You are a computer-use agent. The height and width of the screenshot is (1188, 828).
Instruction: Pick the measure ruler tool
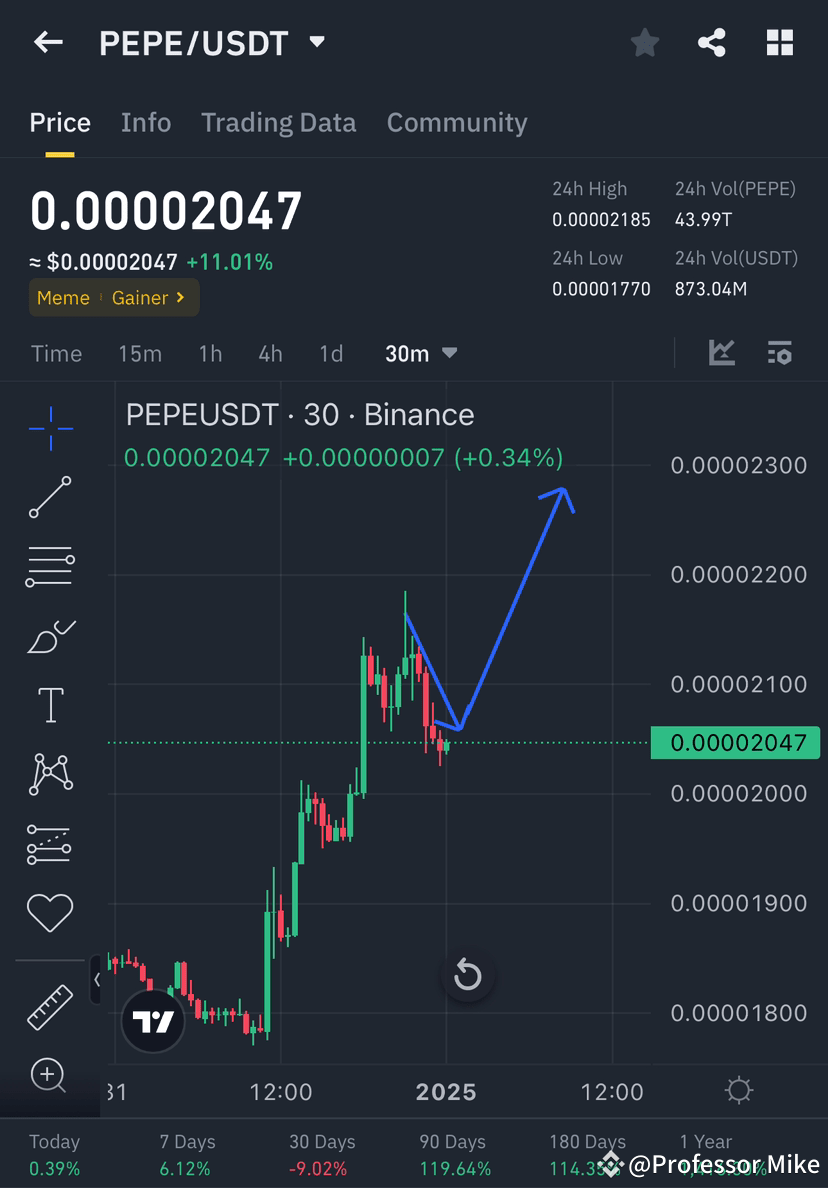click(x=49, y=1005)
